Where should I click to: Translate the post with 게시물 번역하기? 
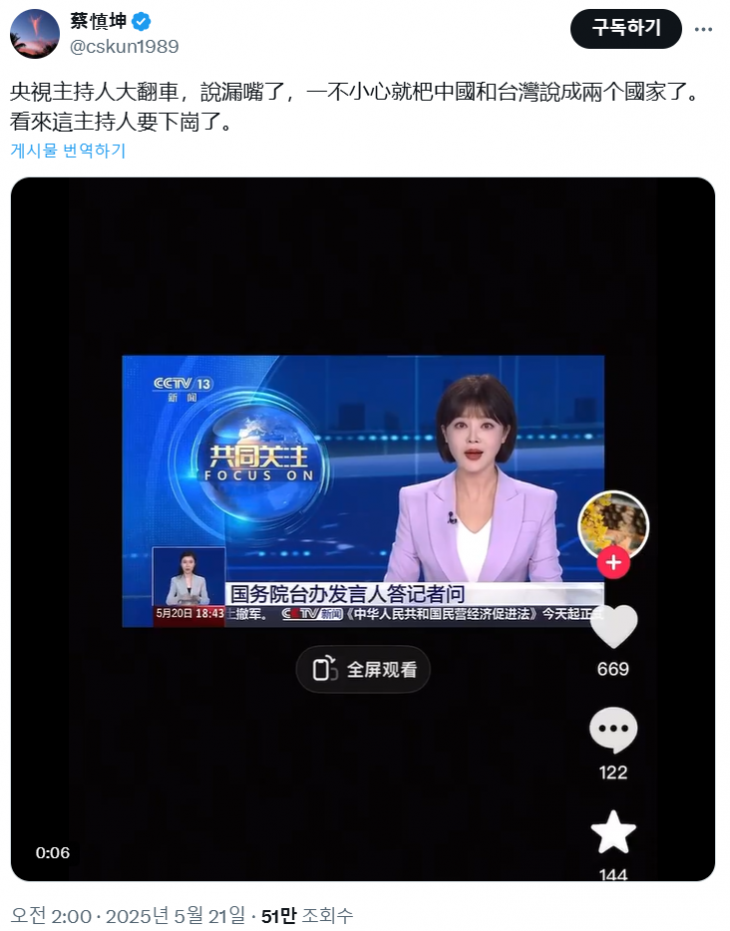[68, 151]
